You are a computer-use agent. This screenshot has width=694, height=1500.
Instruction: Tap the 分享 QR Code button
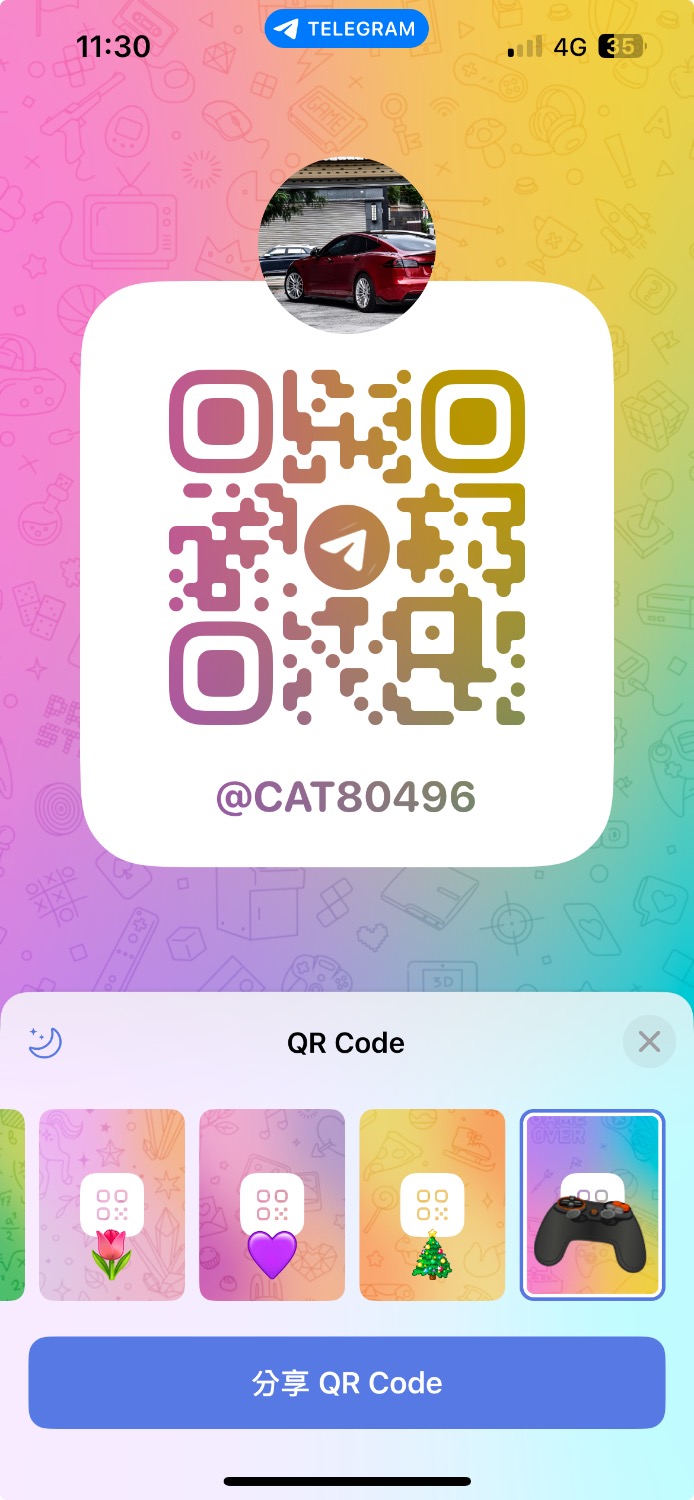click(x=347, y=1383)
